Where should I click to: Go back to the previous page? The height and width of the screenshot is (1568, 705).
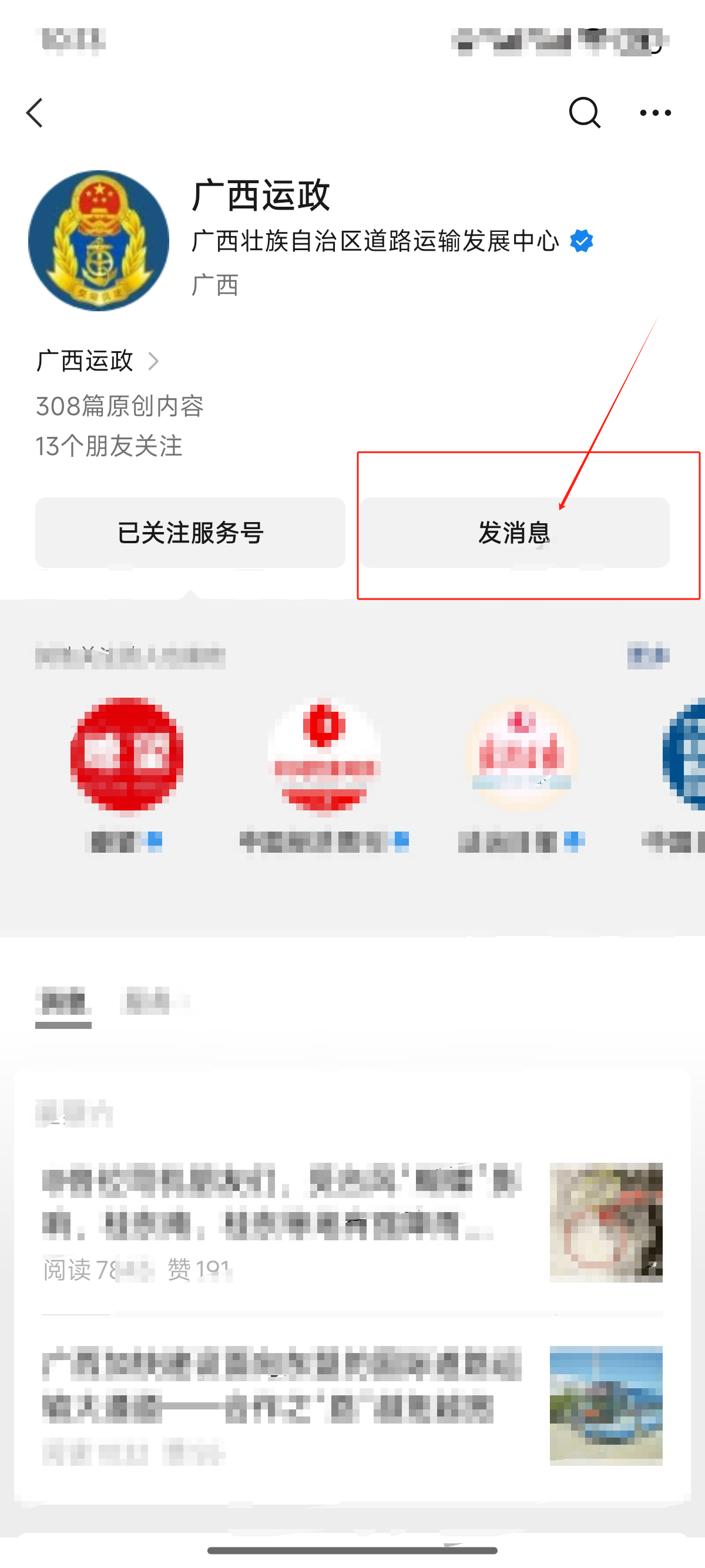pos(35,113)
